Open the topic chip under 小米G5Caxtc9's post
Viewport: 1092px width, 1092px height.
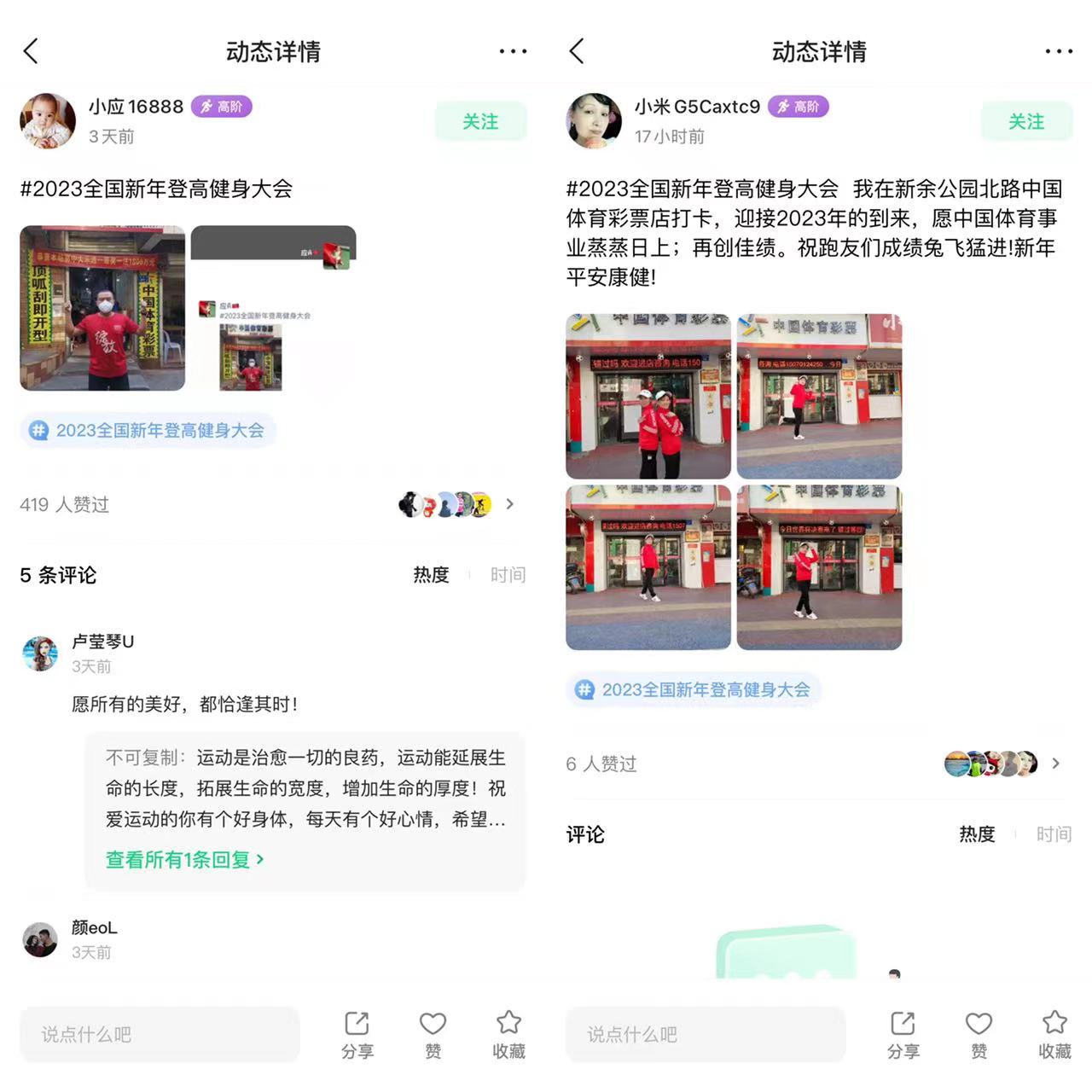pyautogui.click(x=694, y=689)
